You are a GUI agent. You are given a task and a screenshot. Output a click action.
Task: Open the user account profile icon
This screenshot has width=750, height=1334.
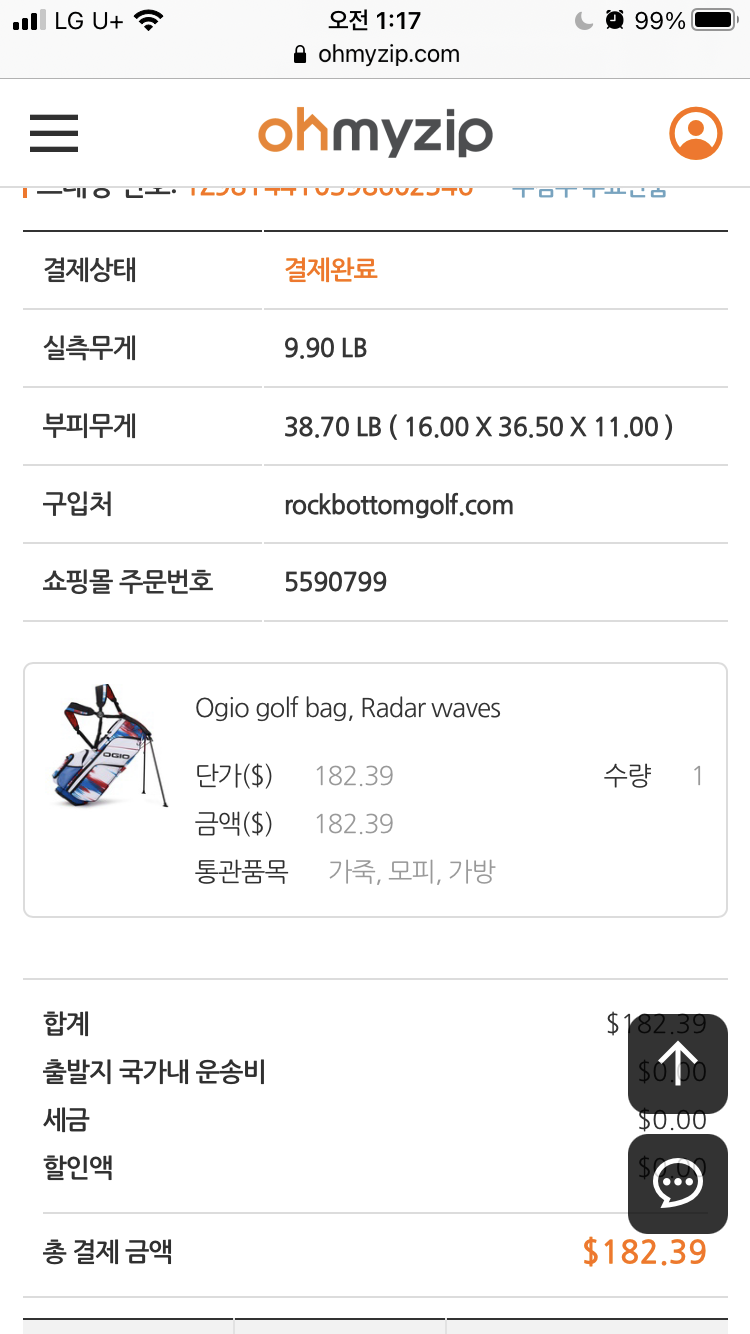pos(695,133)
